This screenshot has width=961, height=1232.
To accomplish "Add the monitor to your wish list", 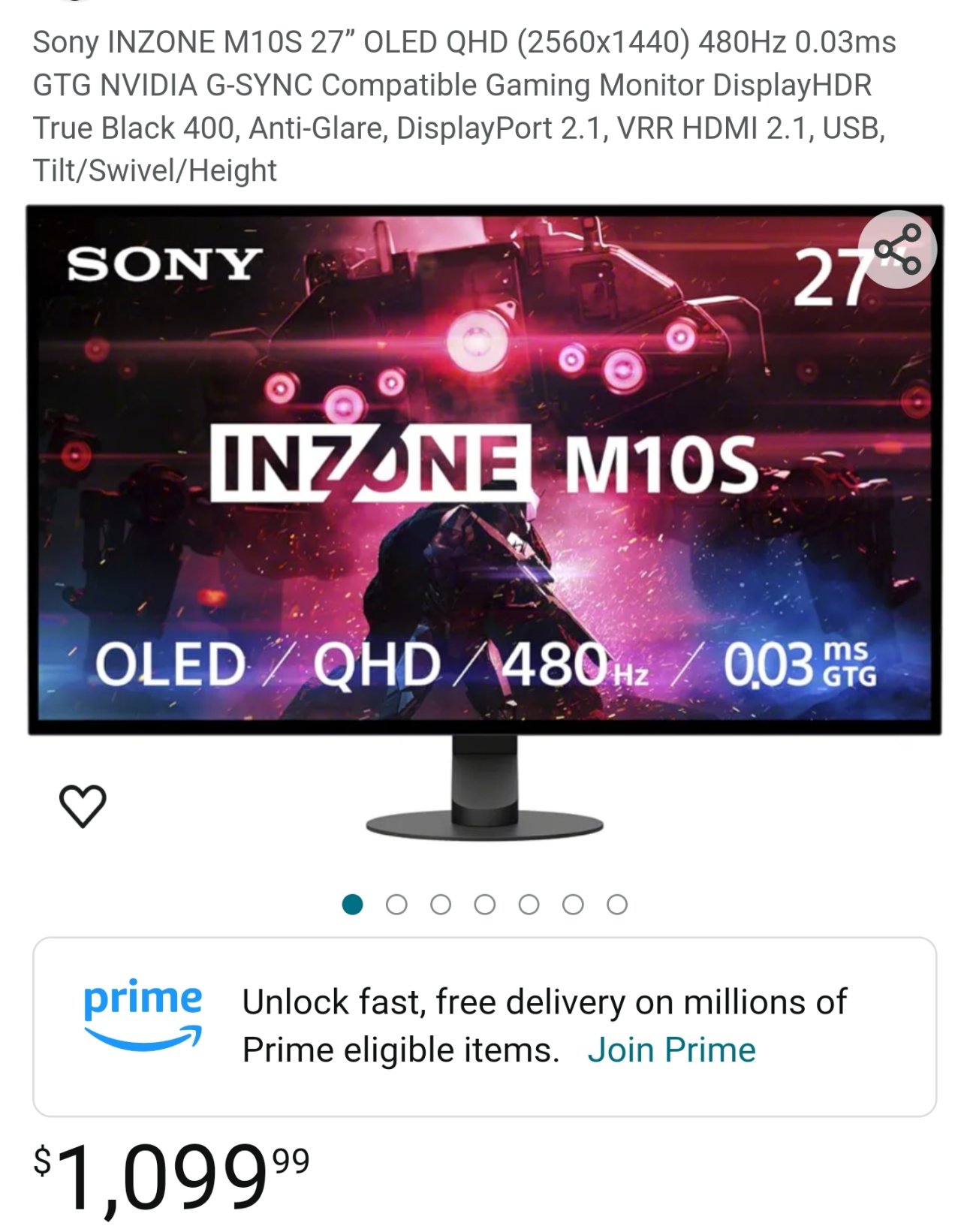I will pyautogui.click(x=83, y=806).
